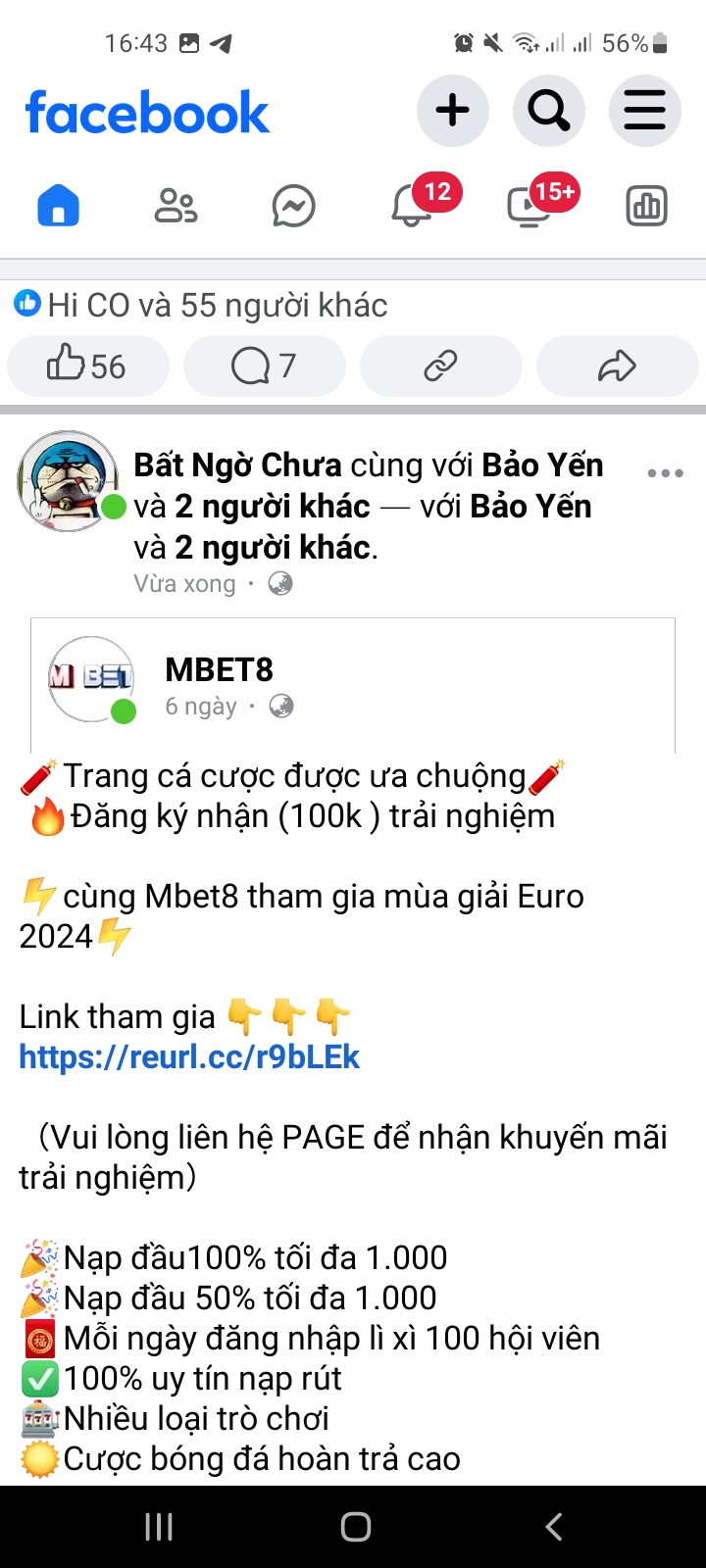Go back using system back button

pyautogui.click(x=554, y=1526)
